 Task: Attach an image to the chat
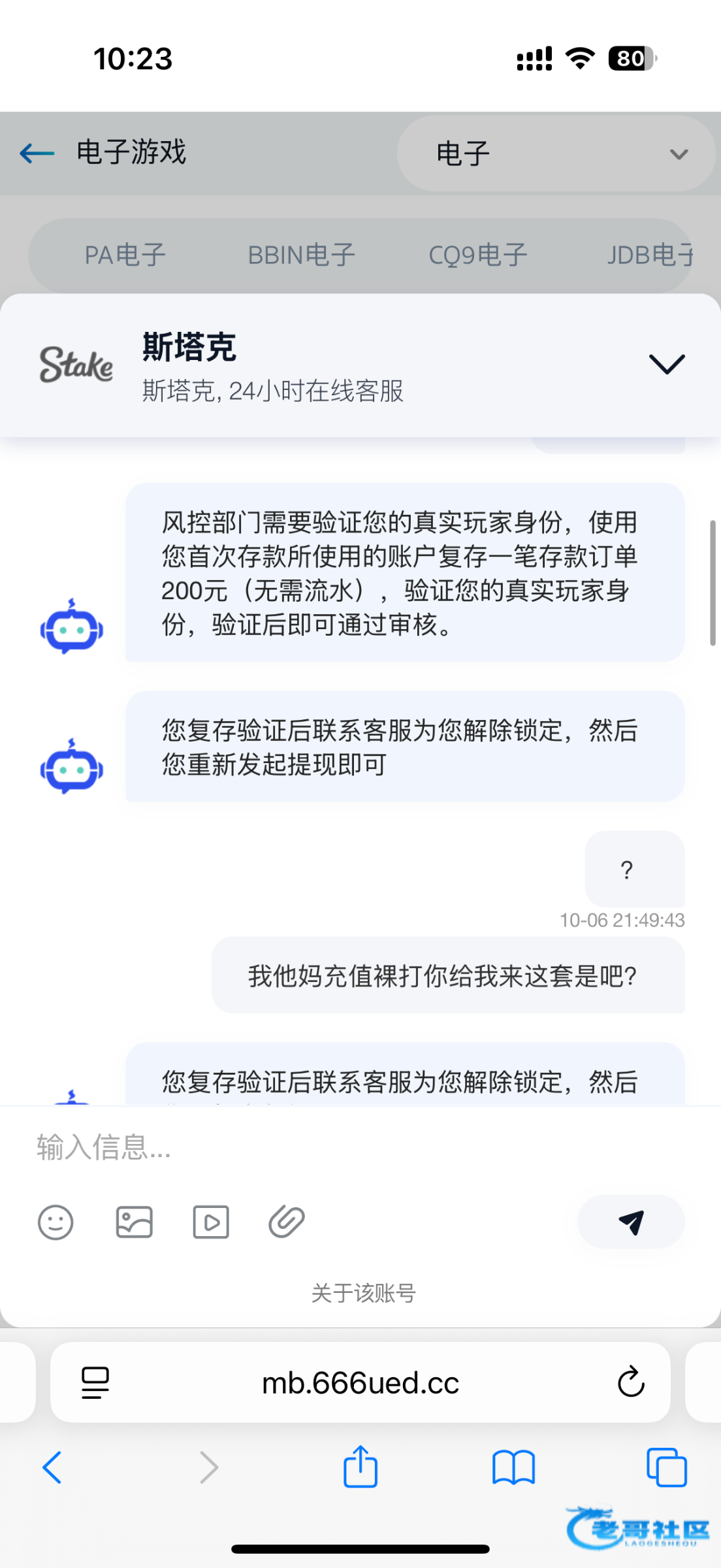pos(134,1222)
